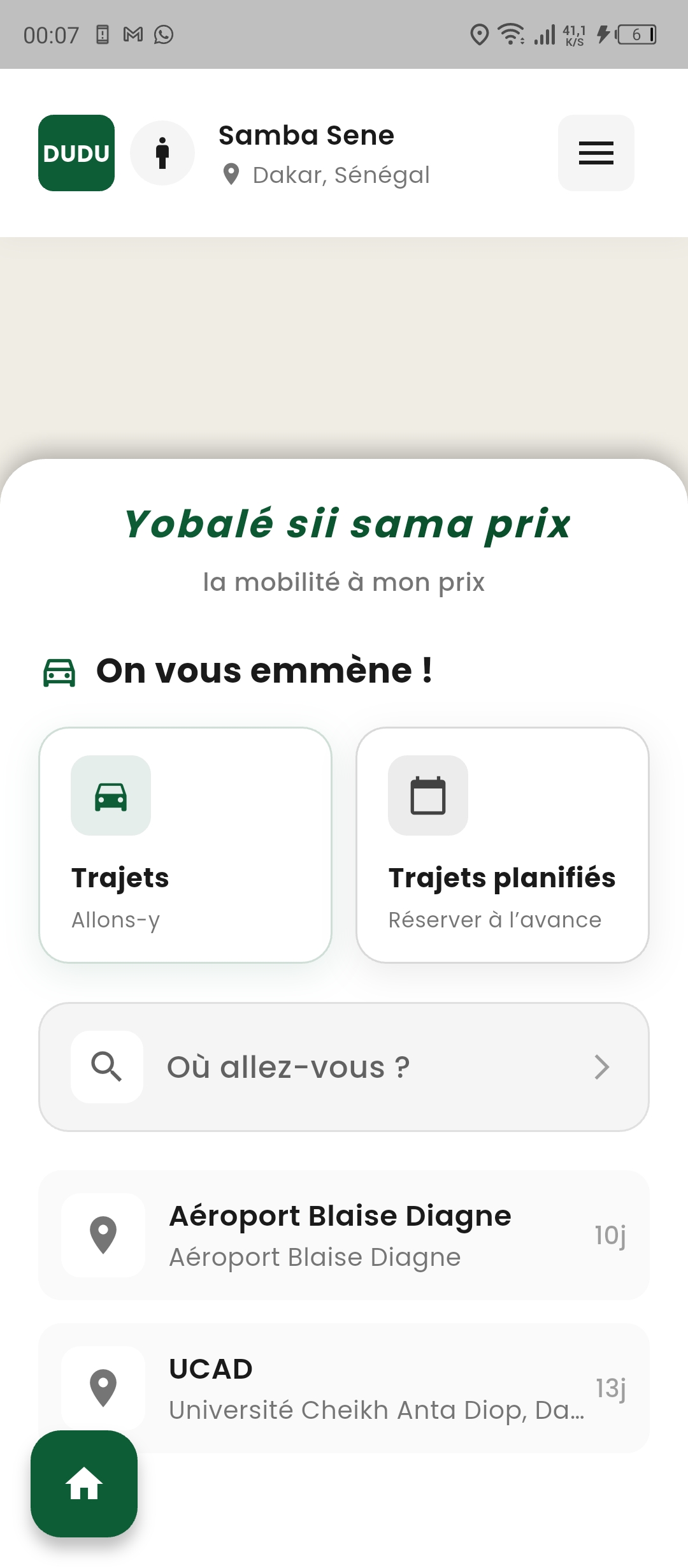Tap the location pin under Samba Sene

pos(232,174)
